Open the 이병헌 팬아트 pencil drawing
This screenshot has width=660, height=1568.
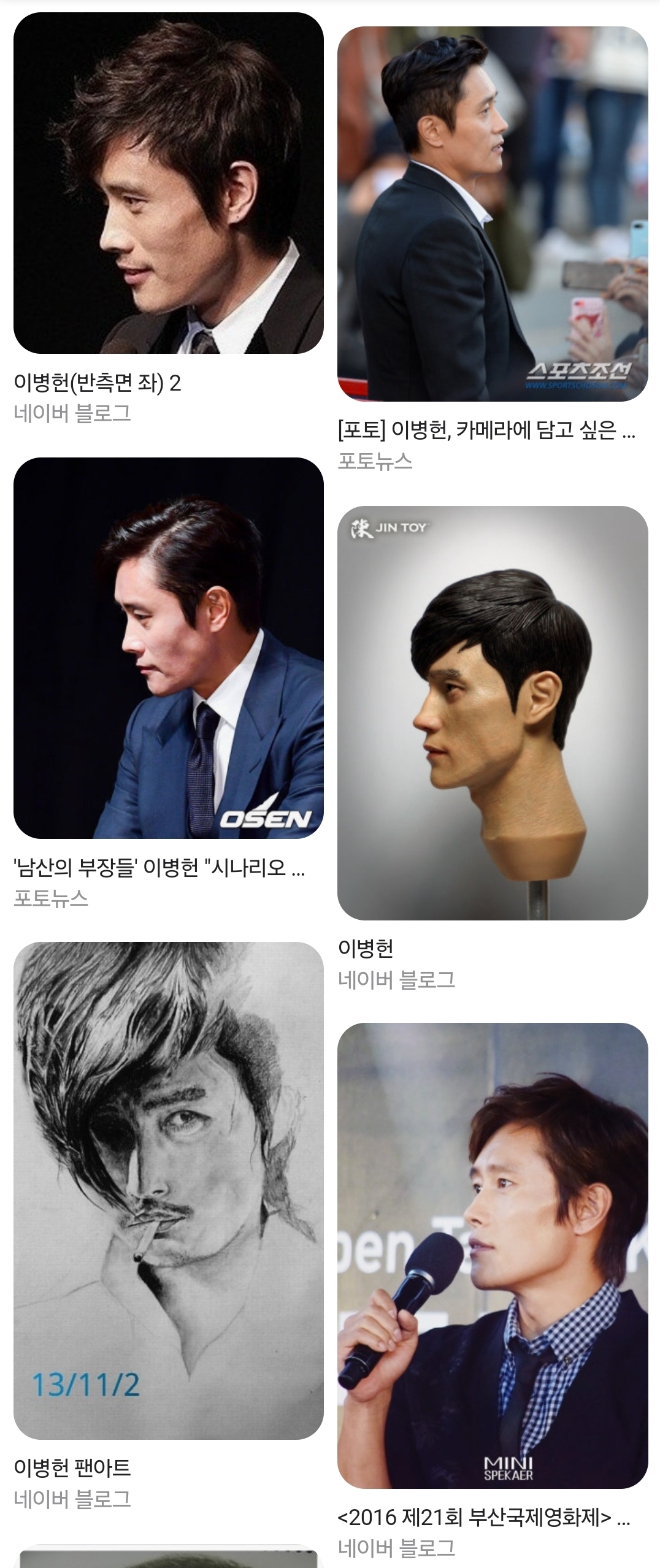point(168,1190)
